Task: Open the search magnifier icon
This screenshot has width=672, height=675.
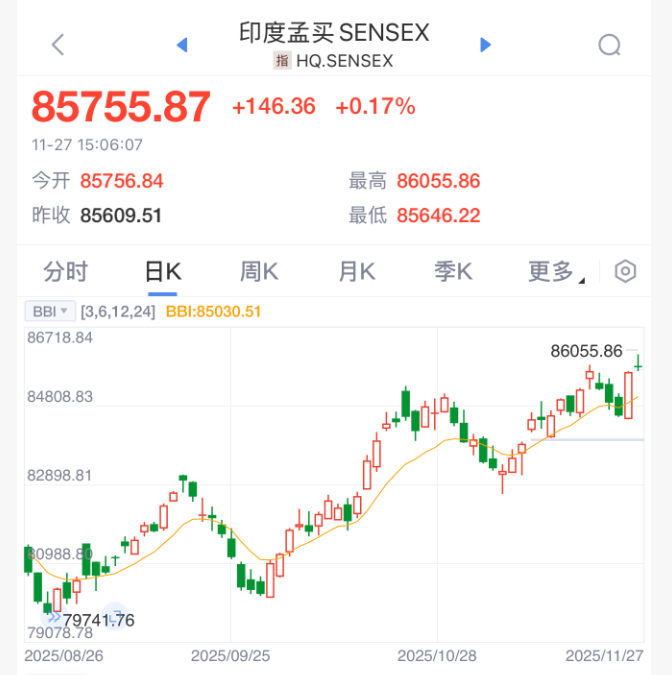Action: [x=609, y=44]
